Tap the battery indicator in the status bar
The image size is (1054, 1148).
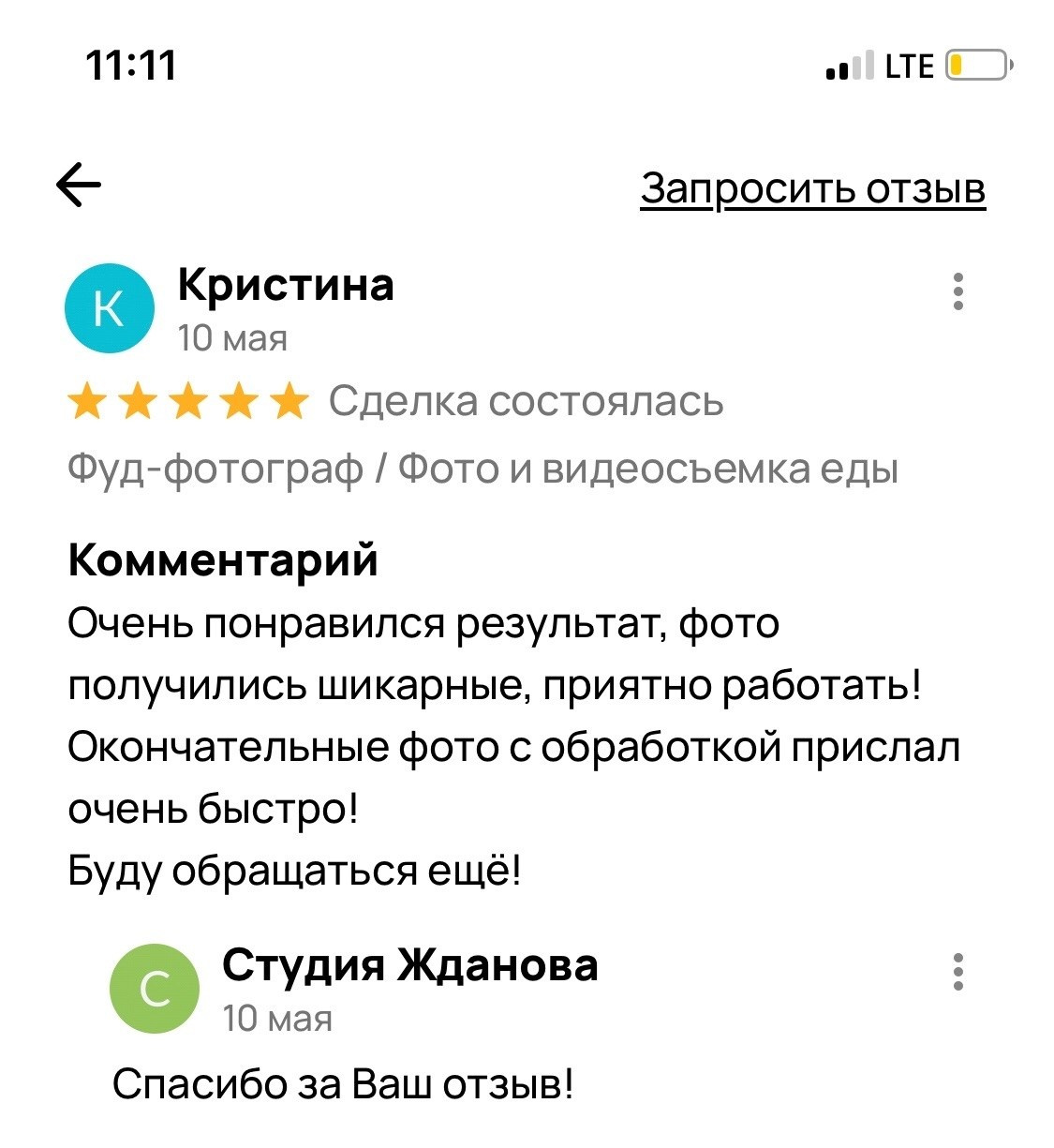[x=979, y=65]
